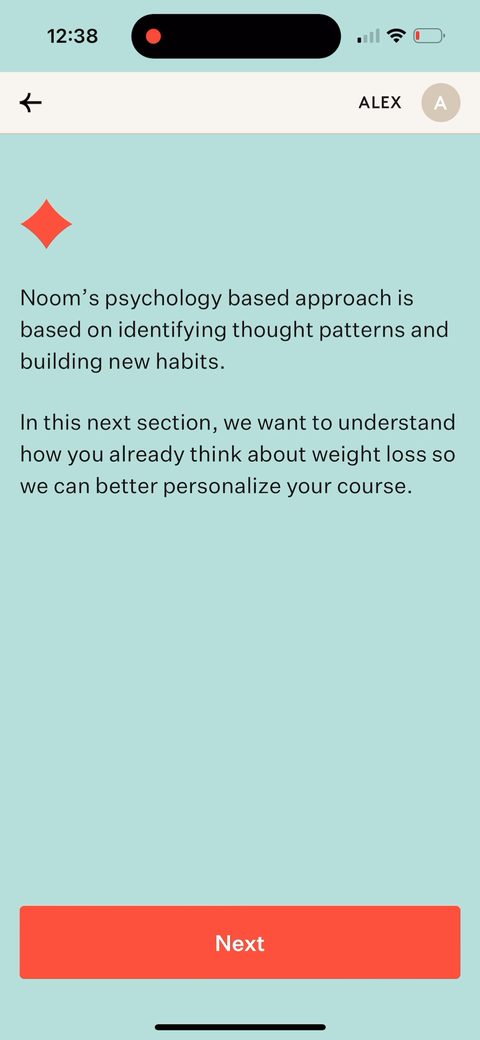This screenshot has height=1040, width=480.
Task: Open Alex's profile avatar
Action: click(441, 103)
